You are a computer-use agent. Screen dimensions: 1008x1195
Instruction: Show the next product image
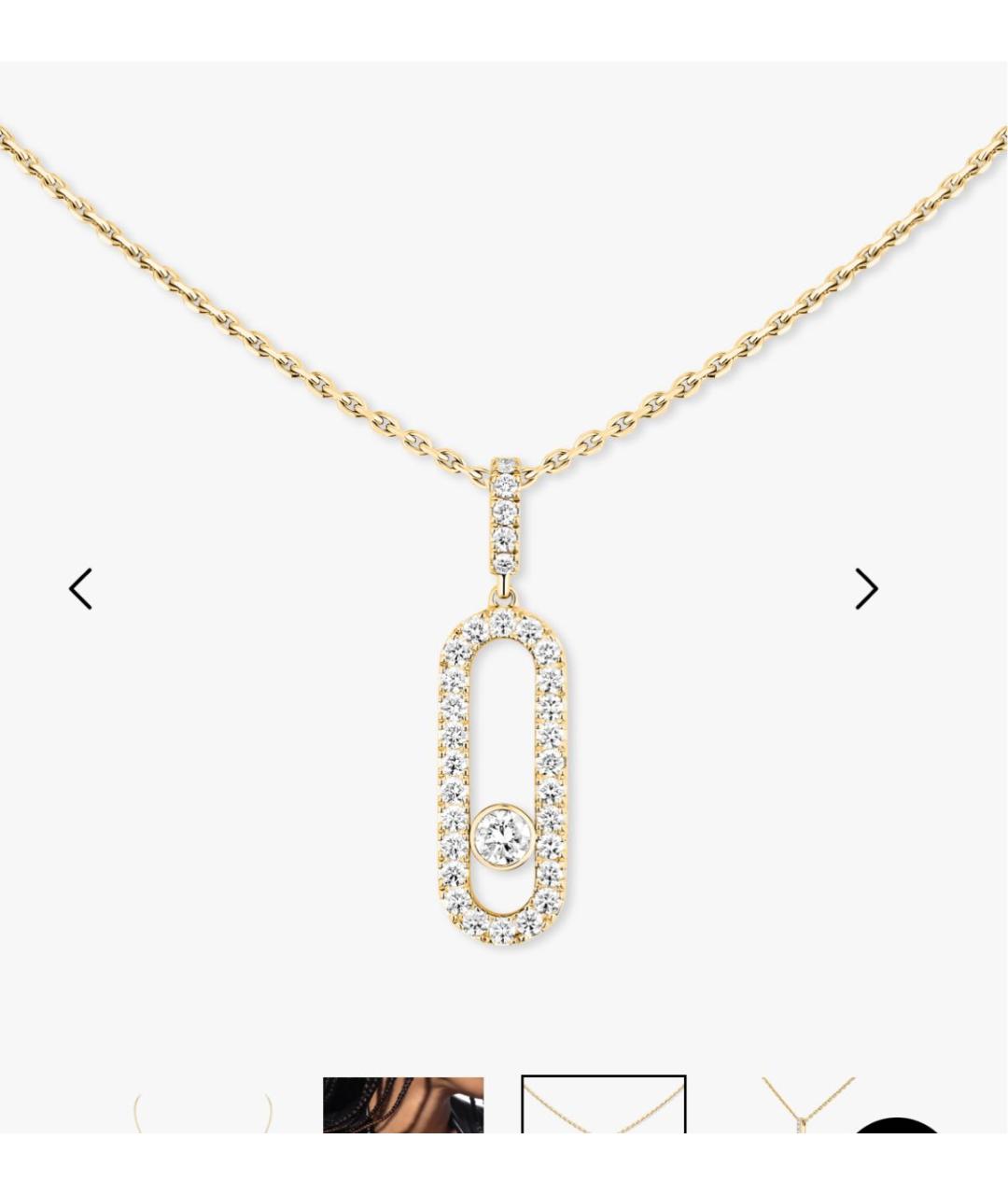coord(866,589)
